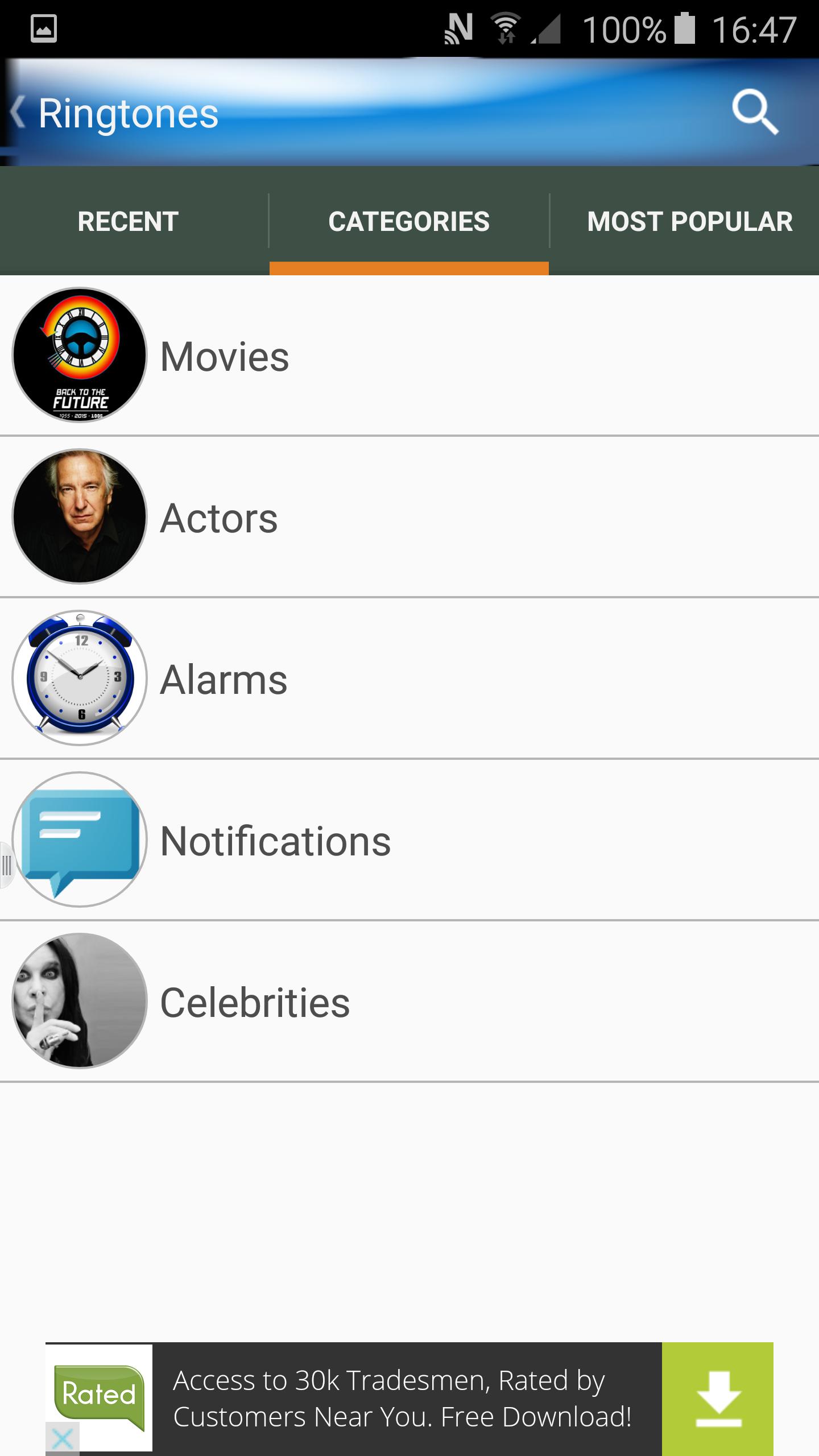Dismiss the Rated ad banner
The height and width of the screenshot is (1456, 819).
pyautogui.click(x=62, y=1440)
